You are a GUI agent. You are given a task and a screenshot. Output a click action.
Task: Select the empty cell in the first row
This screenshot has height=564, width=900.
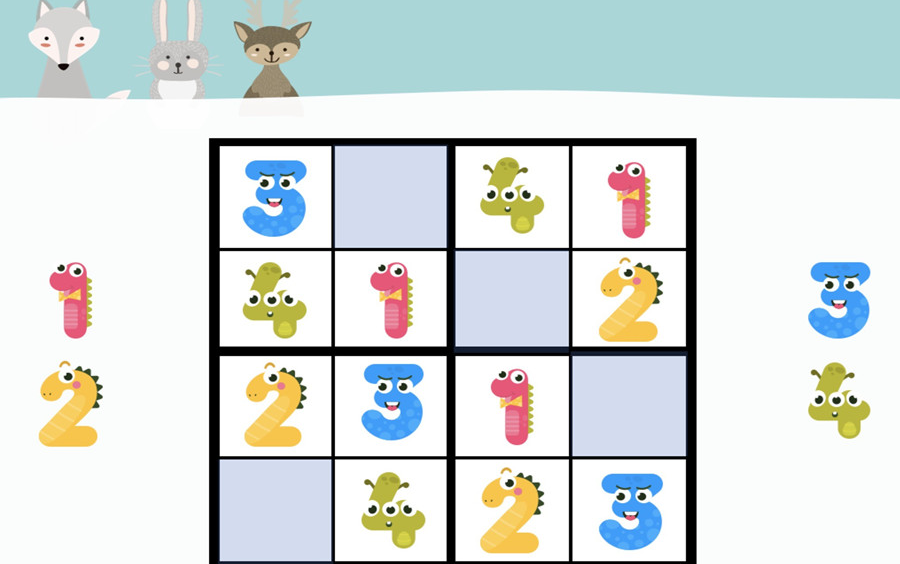391,197
